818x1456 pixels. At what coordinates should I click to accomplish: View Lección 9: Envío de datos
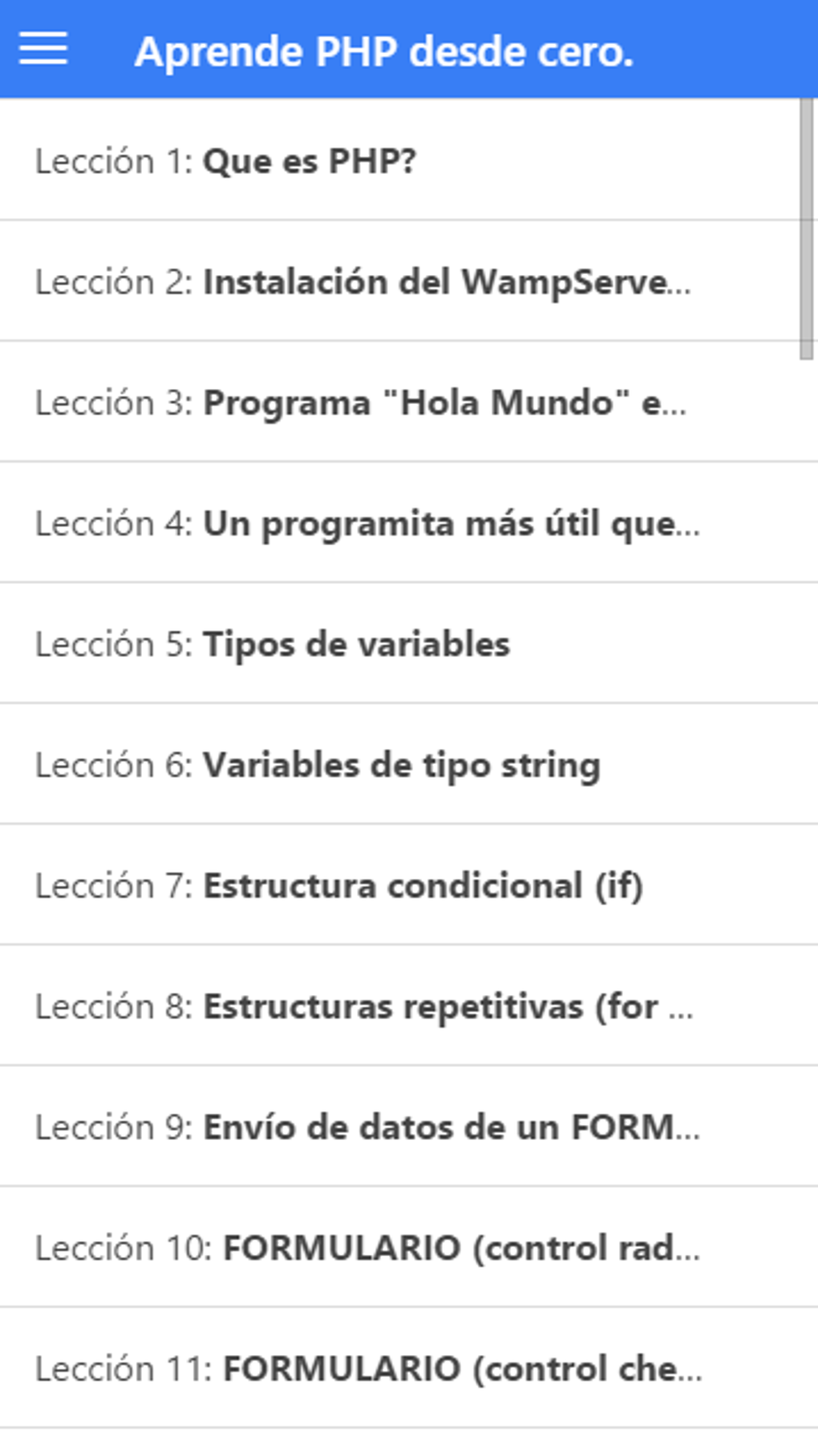(409, 1126)
